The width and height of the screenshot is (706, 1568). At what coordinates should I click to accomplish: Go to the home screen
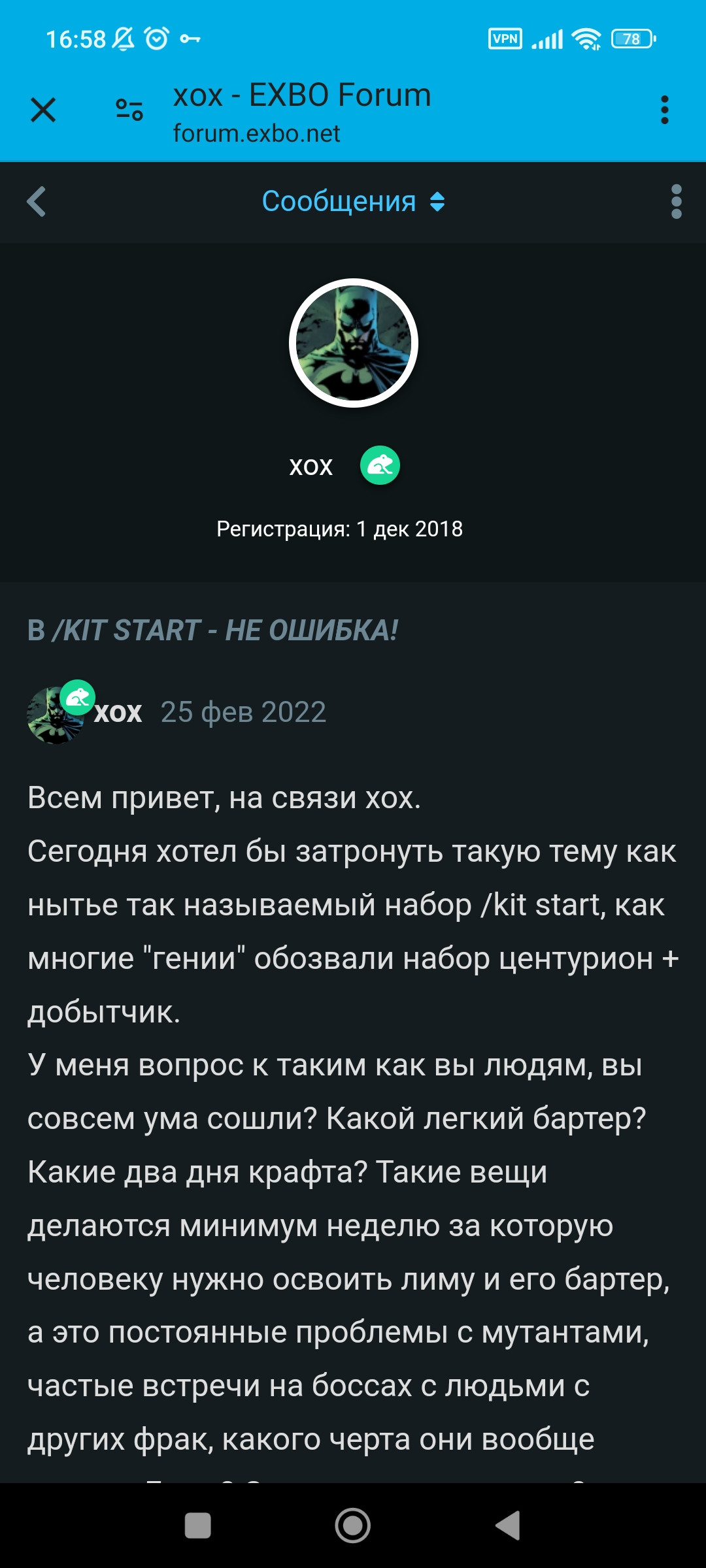[353, 1526]
